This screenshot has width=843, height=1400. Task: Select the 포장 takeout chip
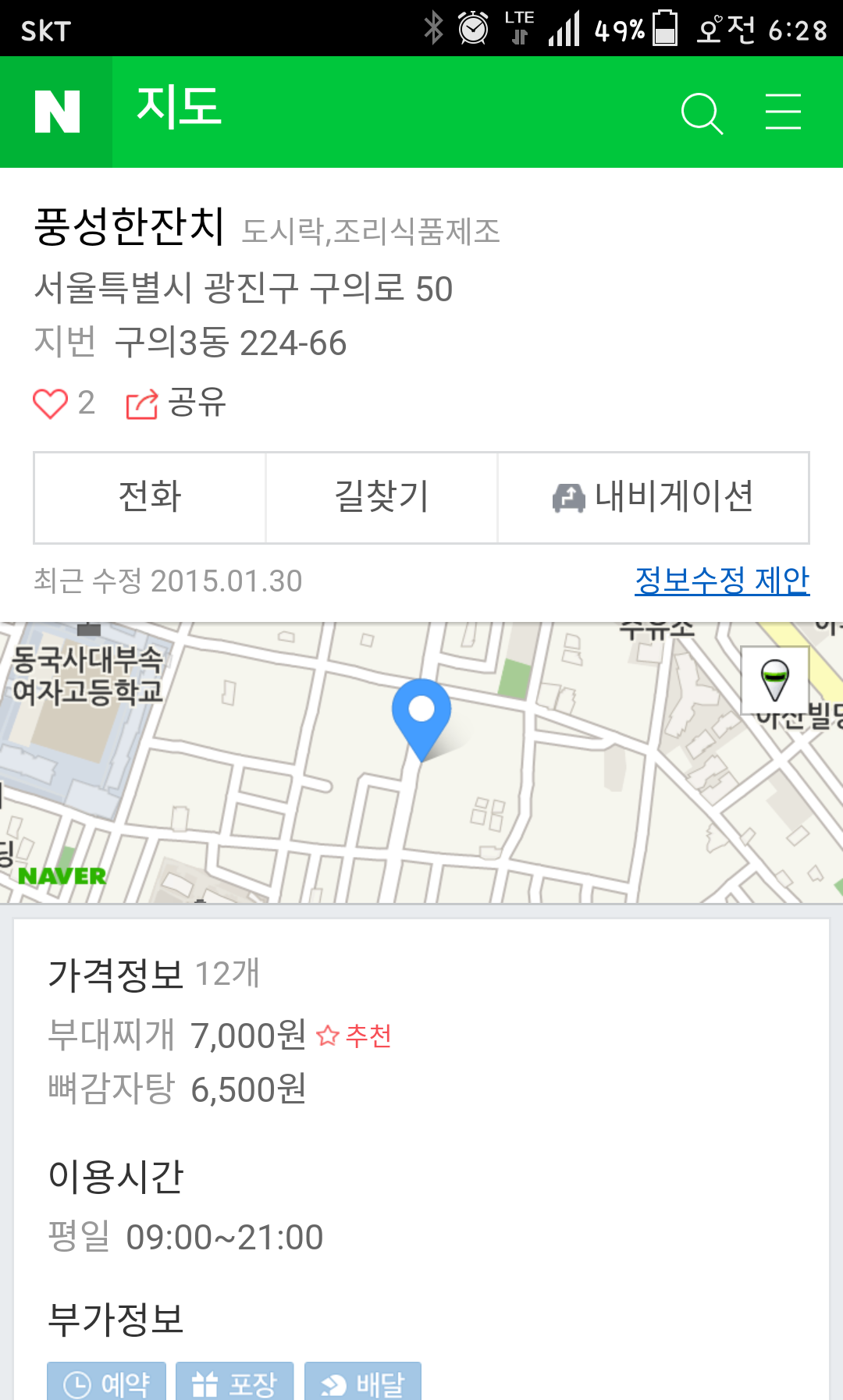pyautogui.click(x=234, y=1382)
